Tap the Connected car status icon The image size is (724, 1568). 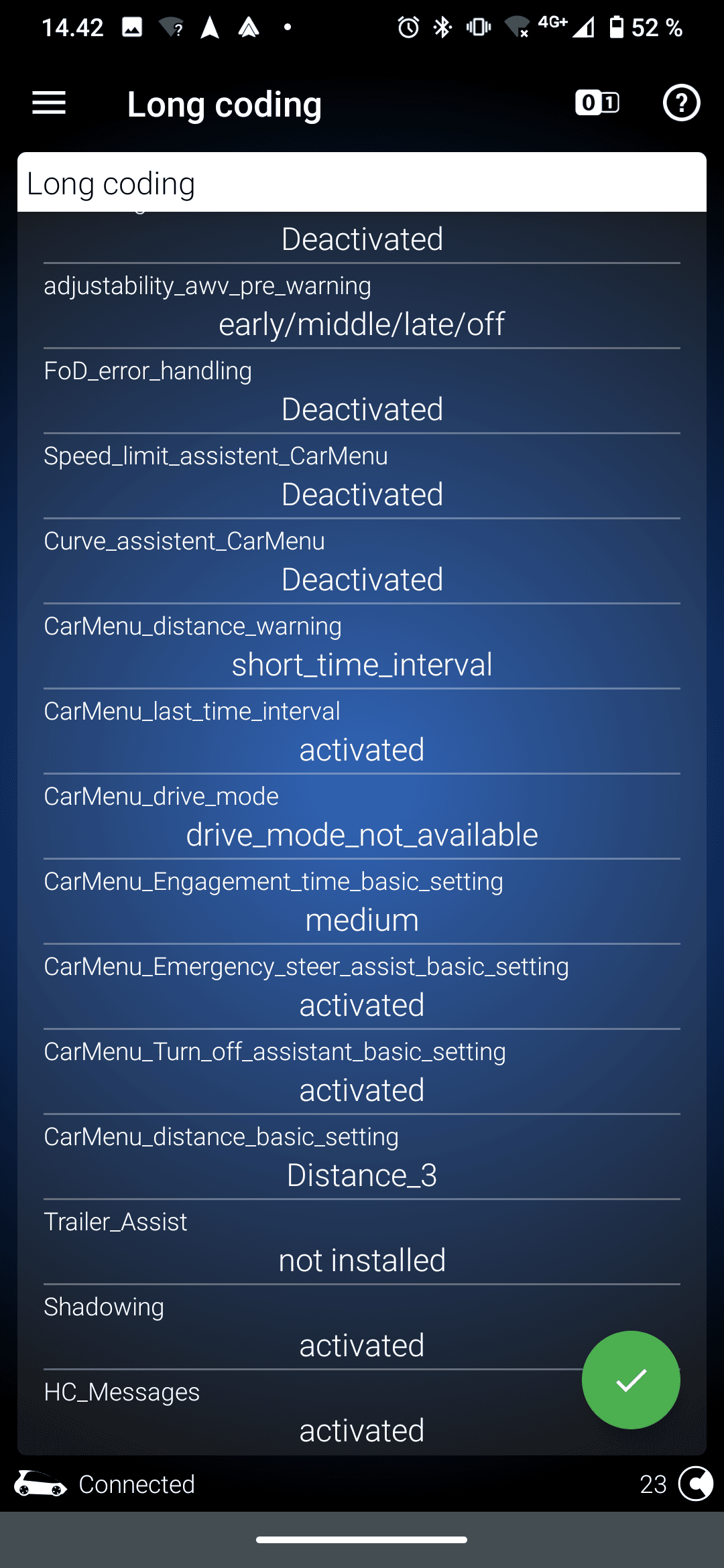(40, 1484)
